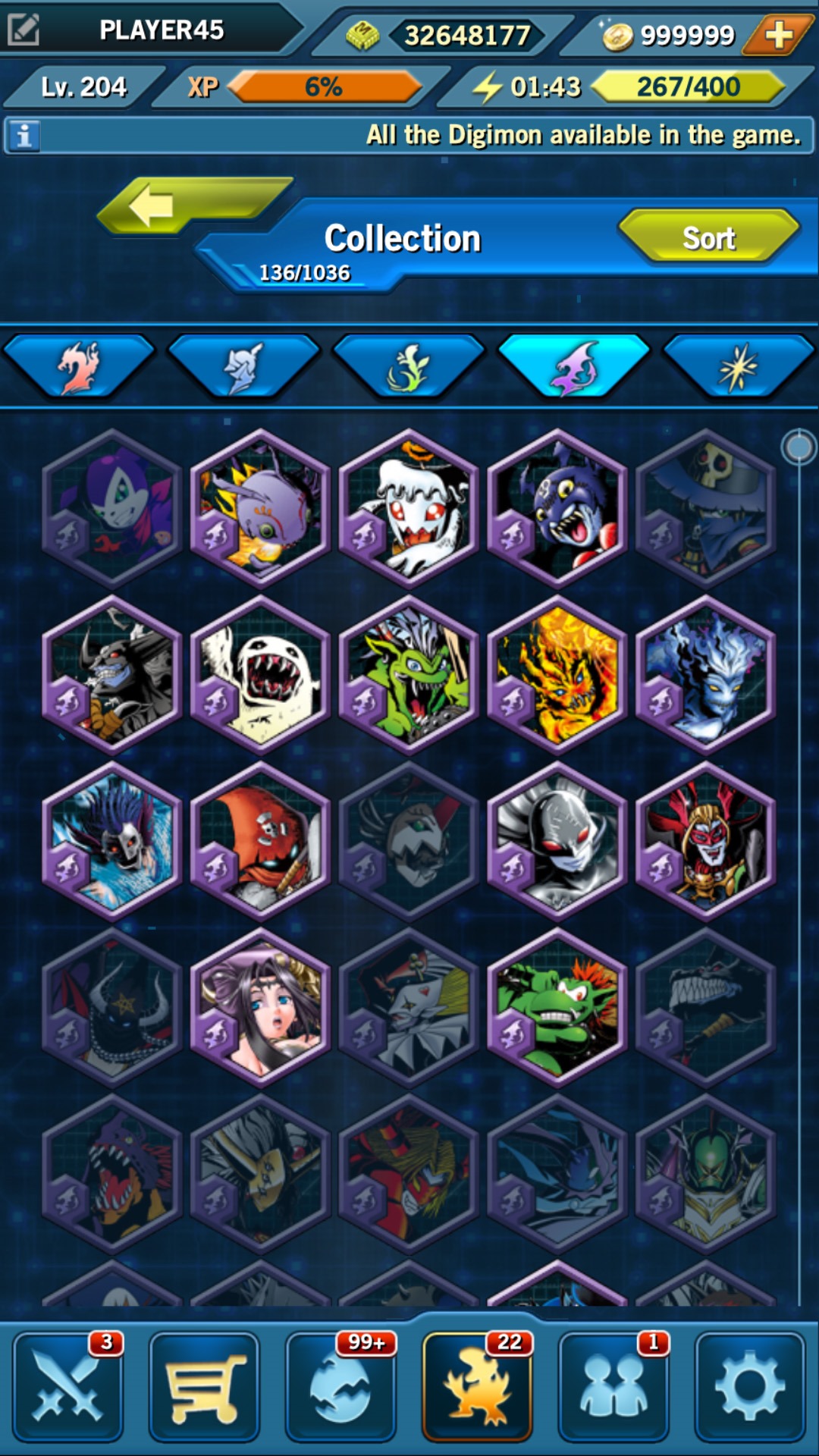This screenshot has width=819, height=1456.
Task: Switch to the yellow star filter tab
Action: tap(738, 368)
